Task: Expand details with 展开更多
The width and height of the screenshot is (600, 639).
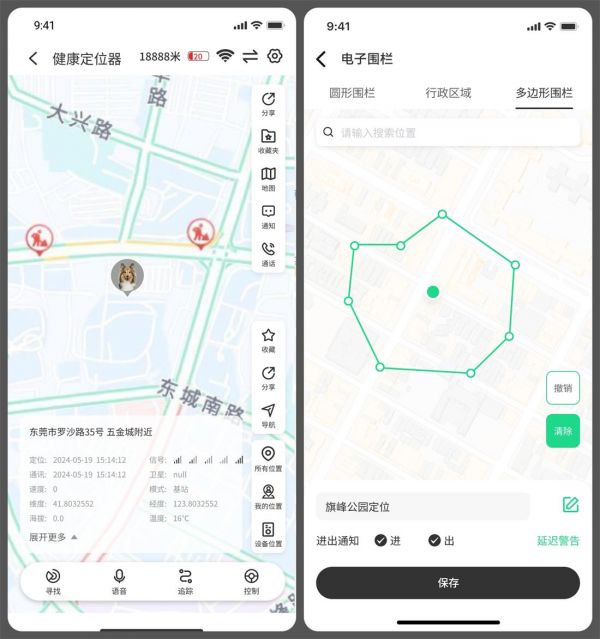Action: click(x=53, y=537)
